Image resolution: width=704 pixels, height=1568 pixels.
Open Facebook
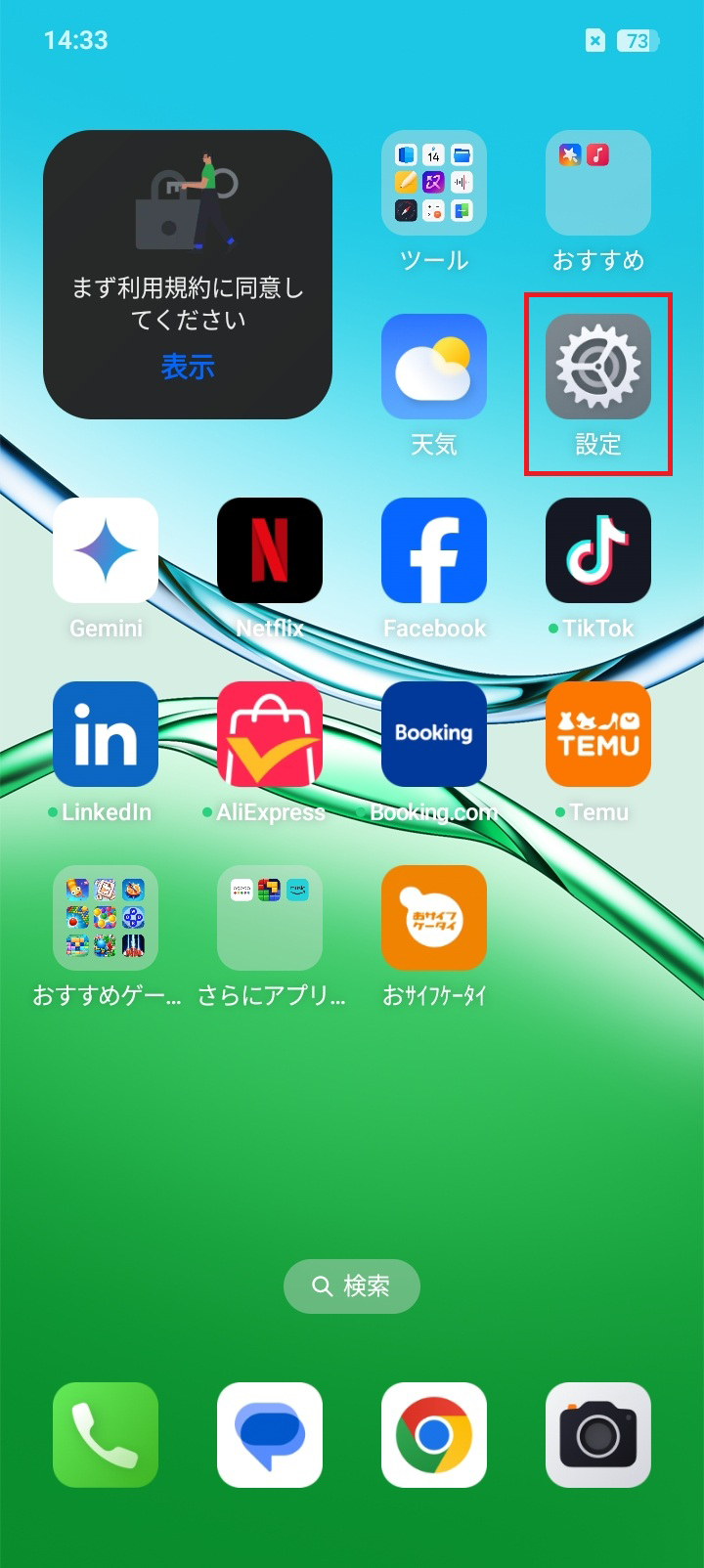coord(433,550)
